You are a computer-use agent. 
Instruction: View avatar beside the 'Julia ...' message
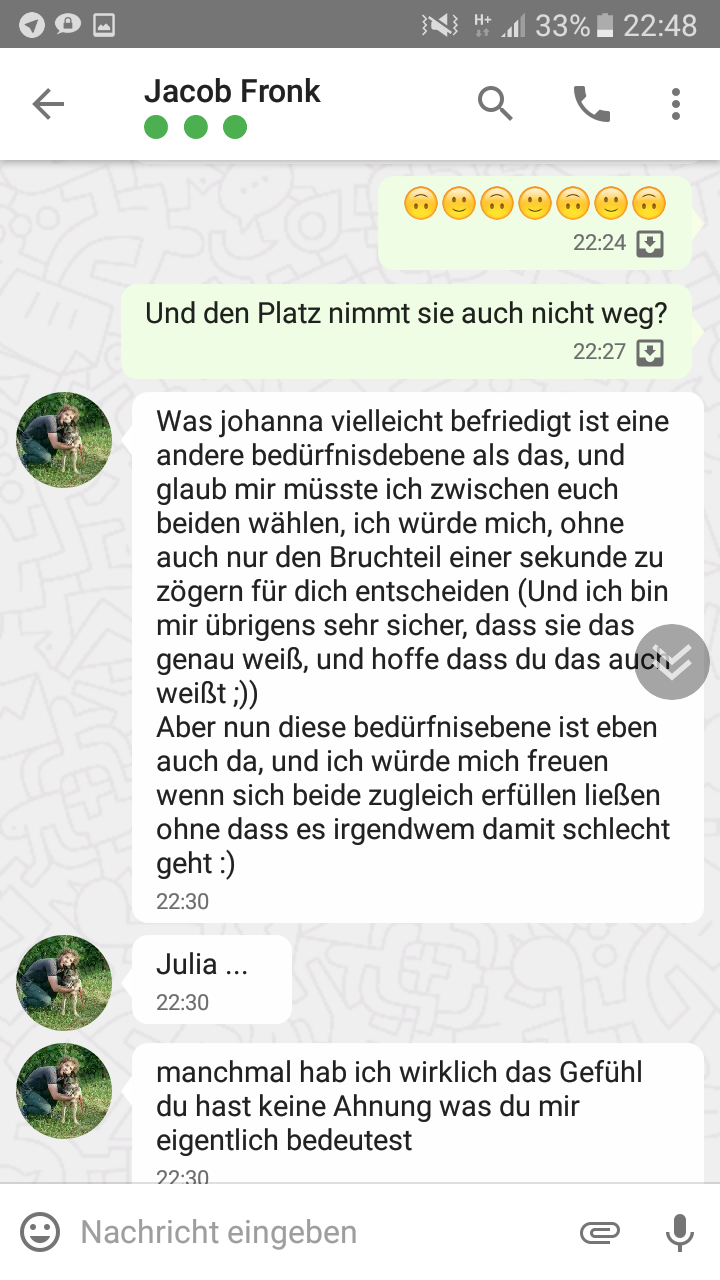tap(64, 982)
